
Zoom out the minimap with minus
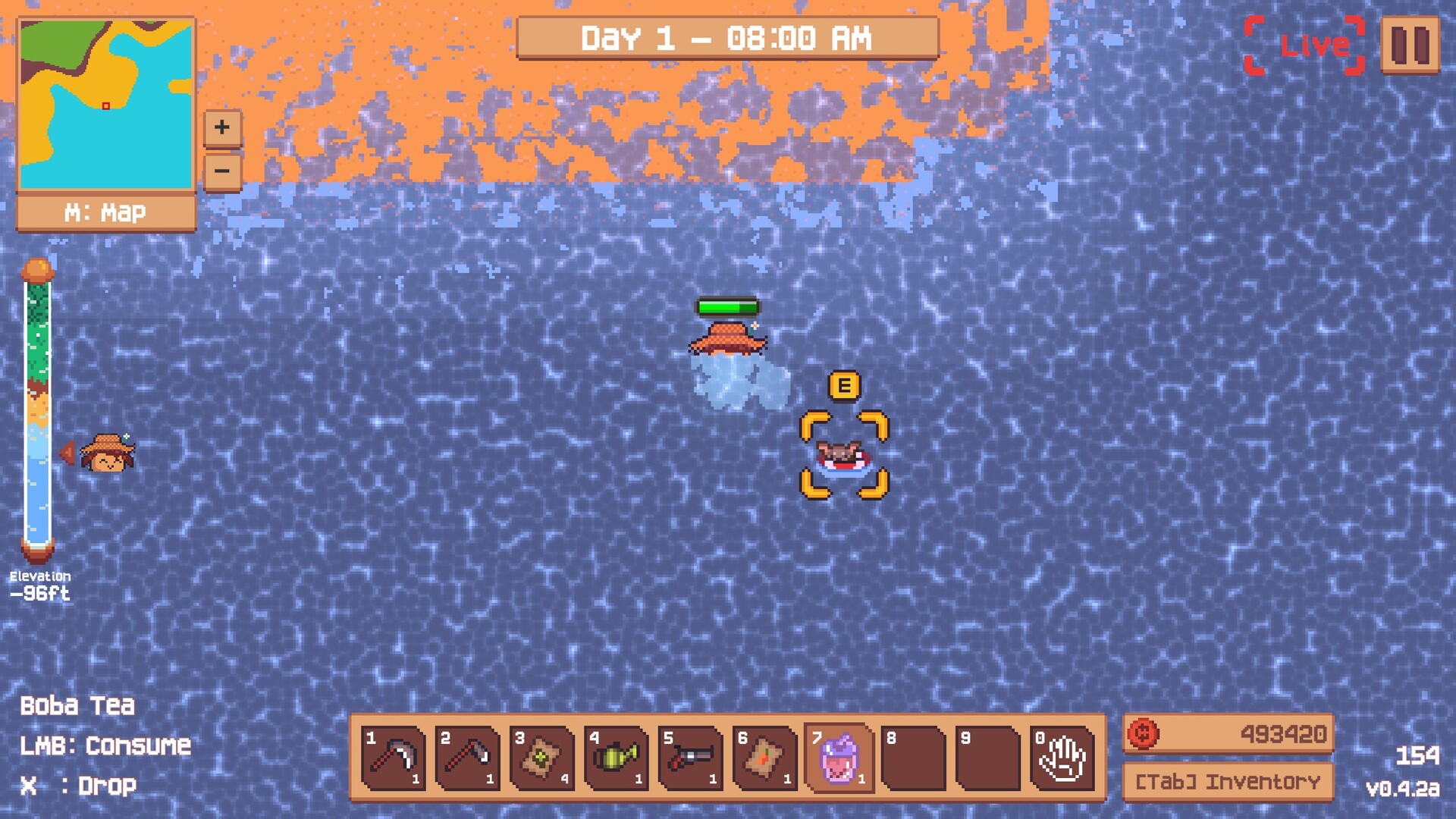[x=222, y=171]
